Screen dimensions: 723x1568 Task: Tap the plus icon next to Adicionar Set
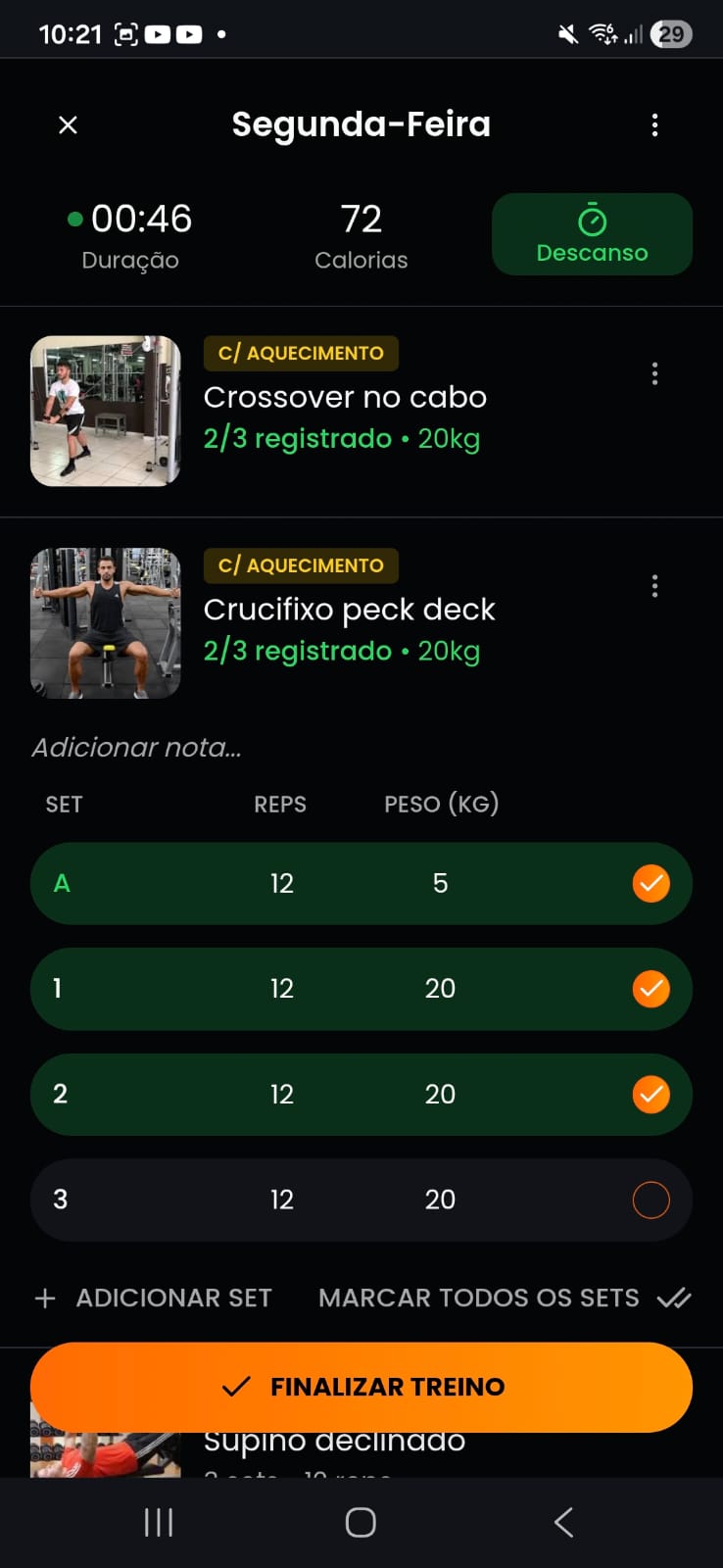click(46, 1298)
